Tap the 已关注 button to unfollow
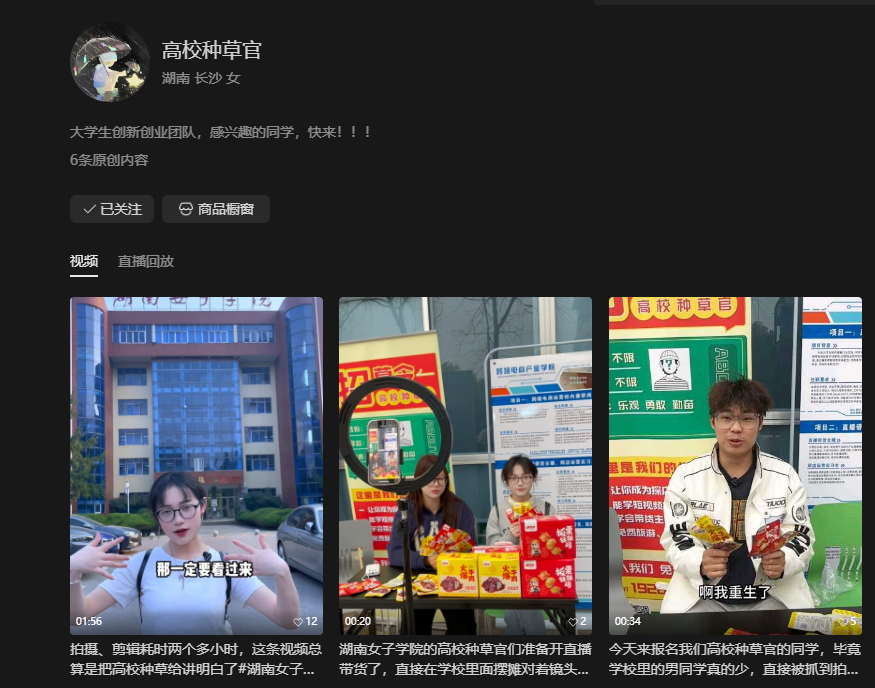 point(112,209)
